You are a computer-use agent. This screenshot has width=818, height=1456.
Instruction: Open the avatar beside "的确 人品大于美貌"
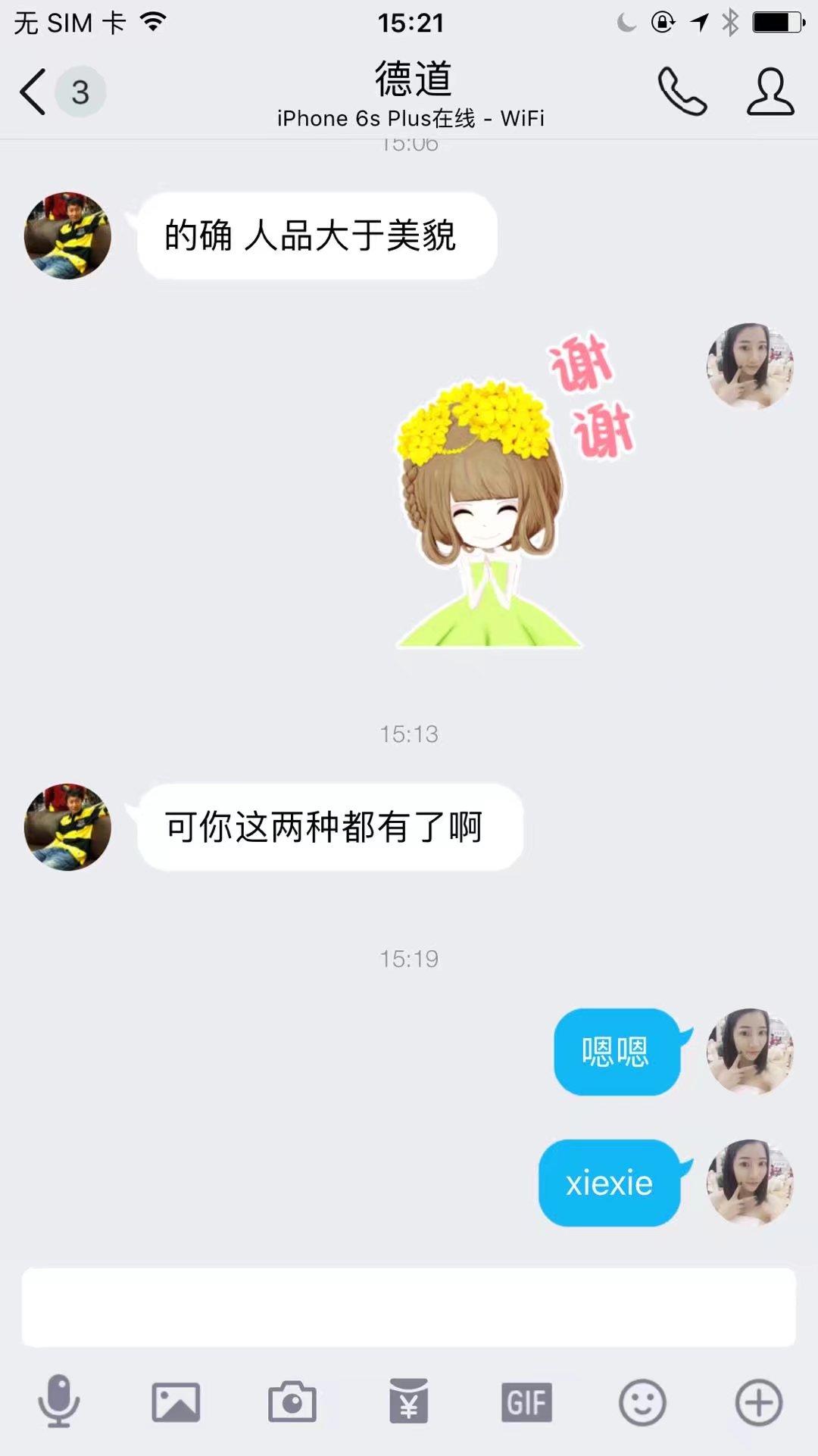(67, 235)
